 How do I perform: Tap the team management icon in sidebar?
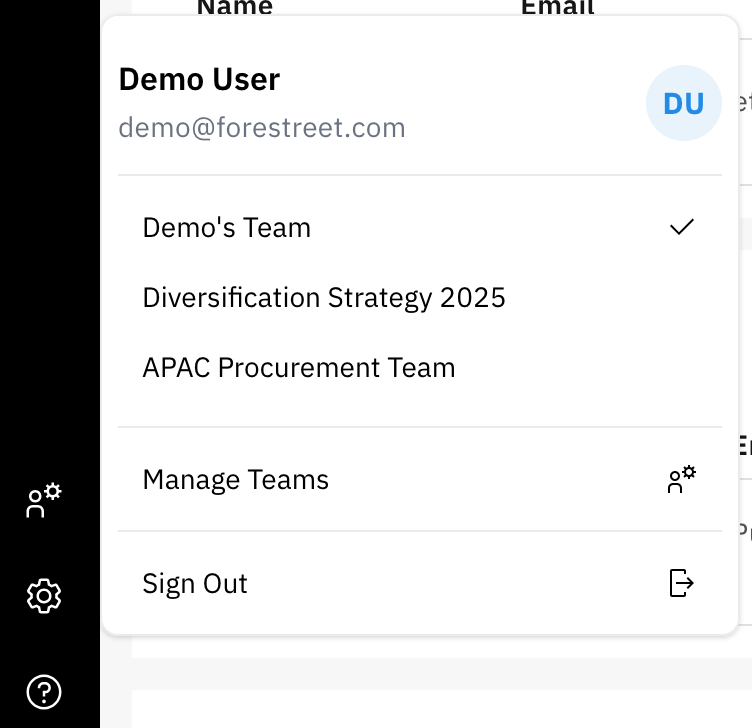coord(44,500)
